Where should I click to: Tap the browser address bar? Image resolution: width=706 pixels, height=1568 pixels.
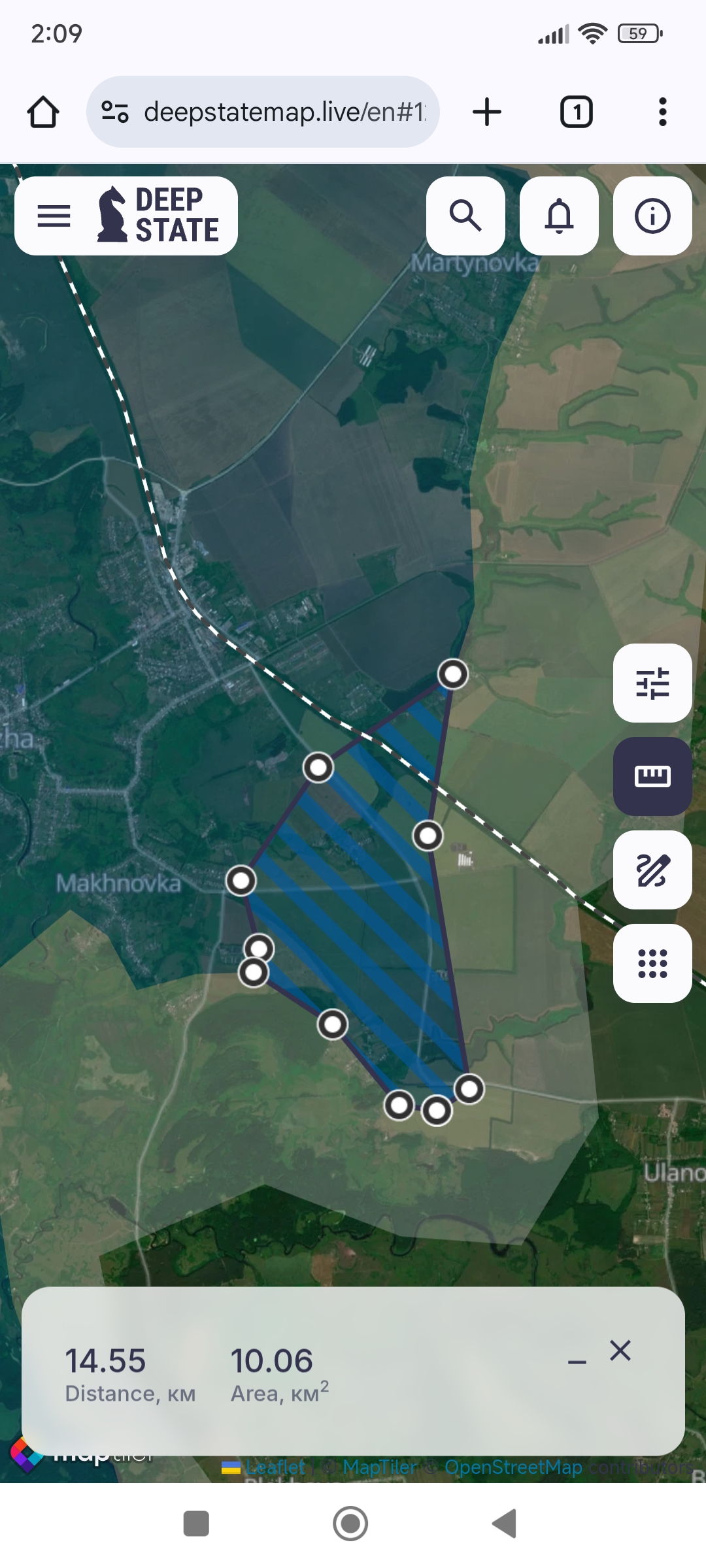click(x=275, y=112)
